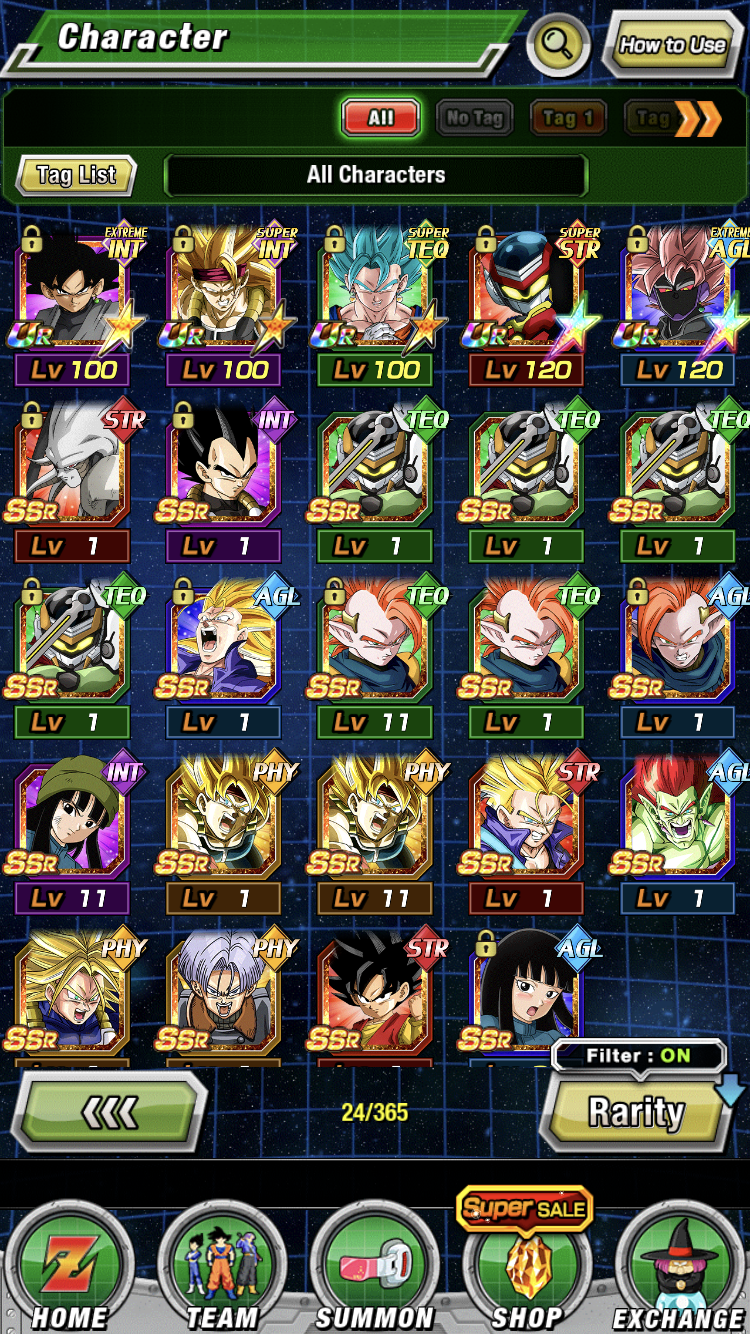Change sorting with the Rarity button
The image size is (750, 1334).
tap(635, 1111)
